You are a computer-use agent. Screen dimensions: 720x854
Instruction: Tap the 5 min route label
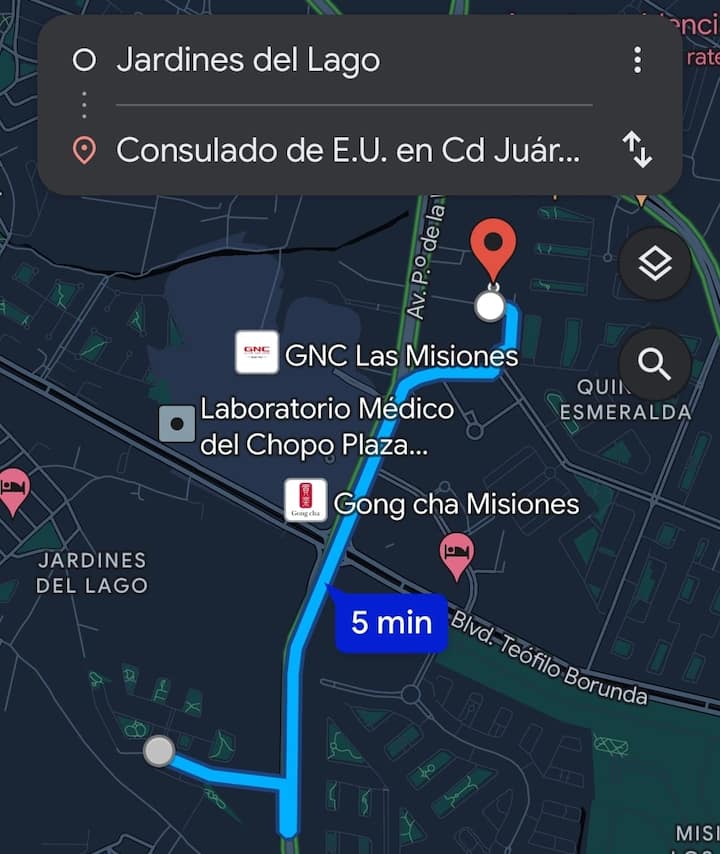[x=391, y=623]
